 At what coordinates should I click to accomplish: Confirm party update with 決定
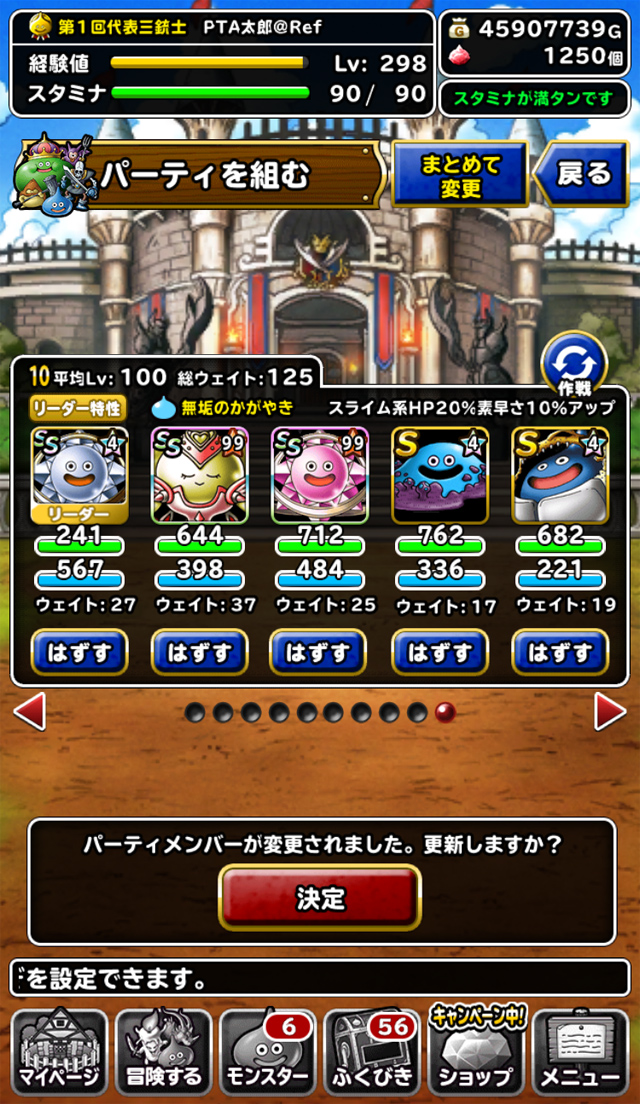320,898
